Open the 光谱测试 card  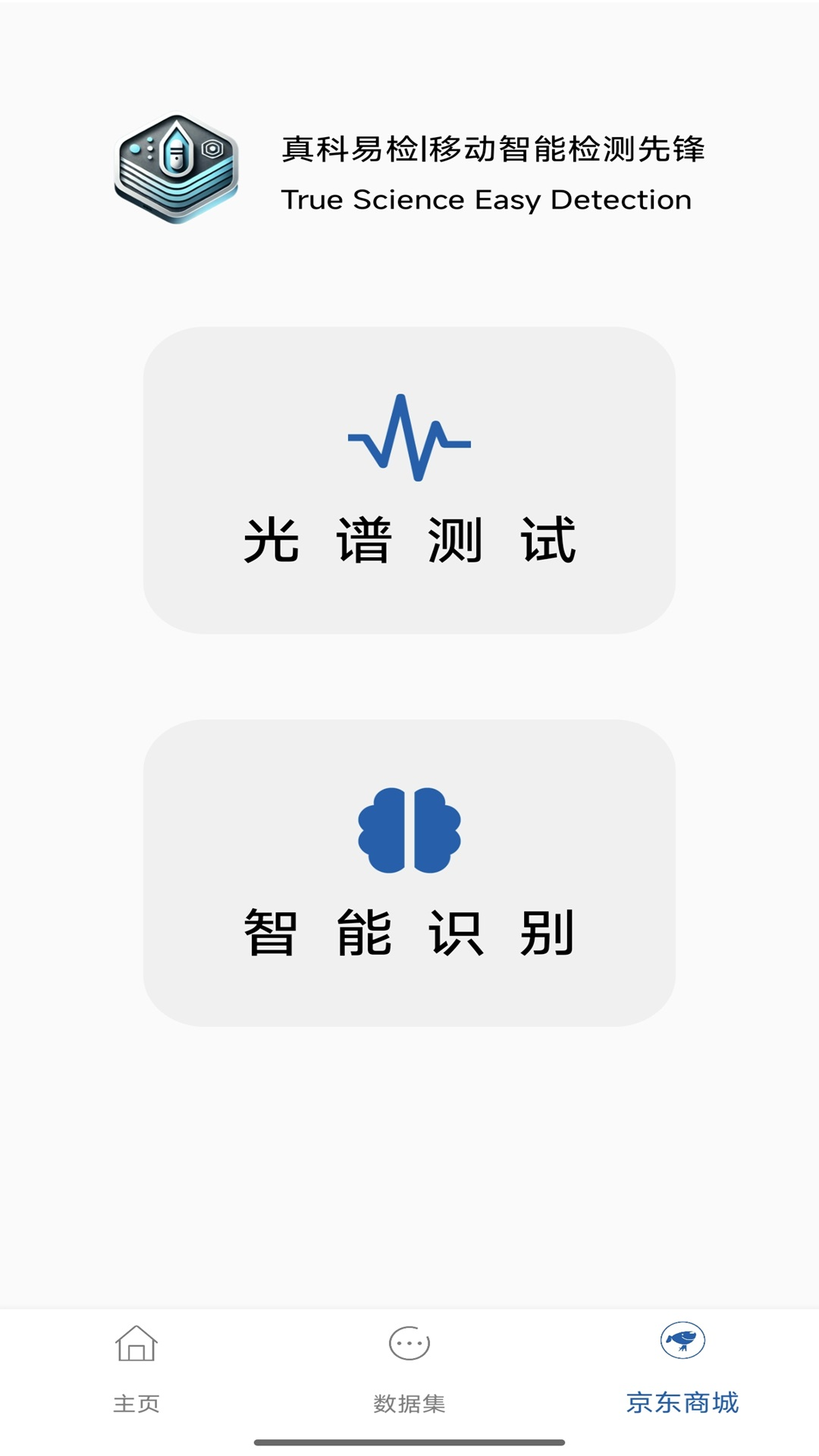coord(409,482)
